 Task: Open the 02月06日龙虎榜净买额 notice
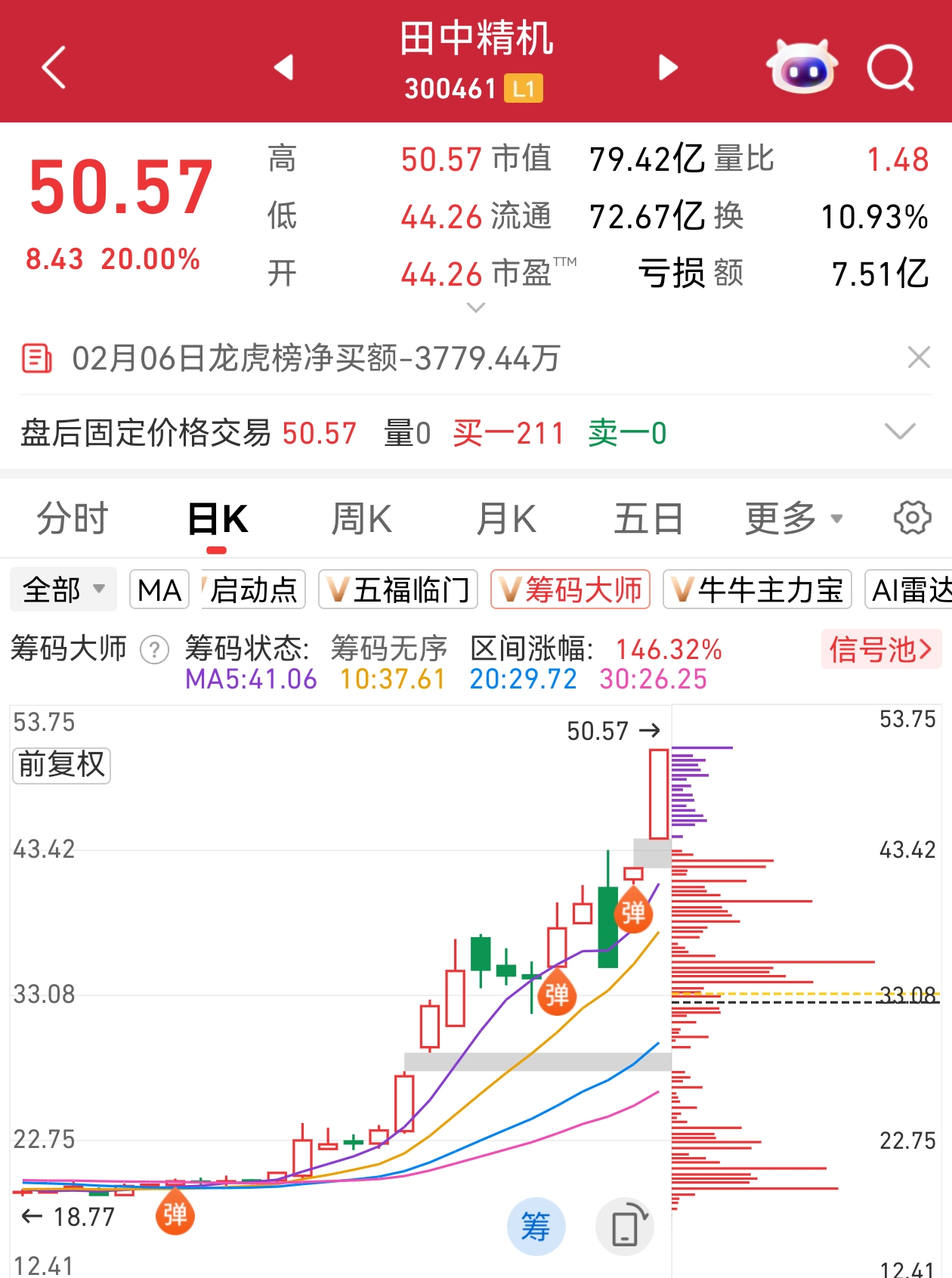pos(316,358)
